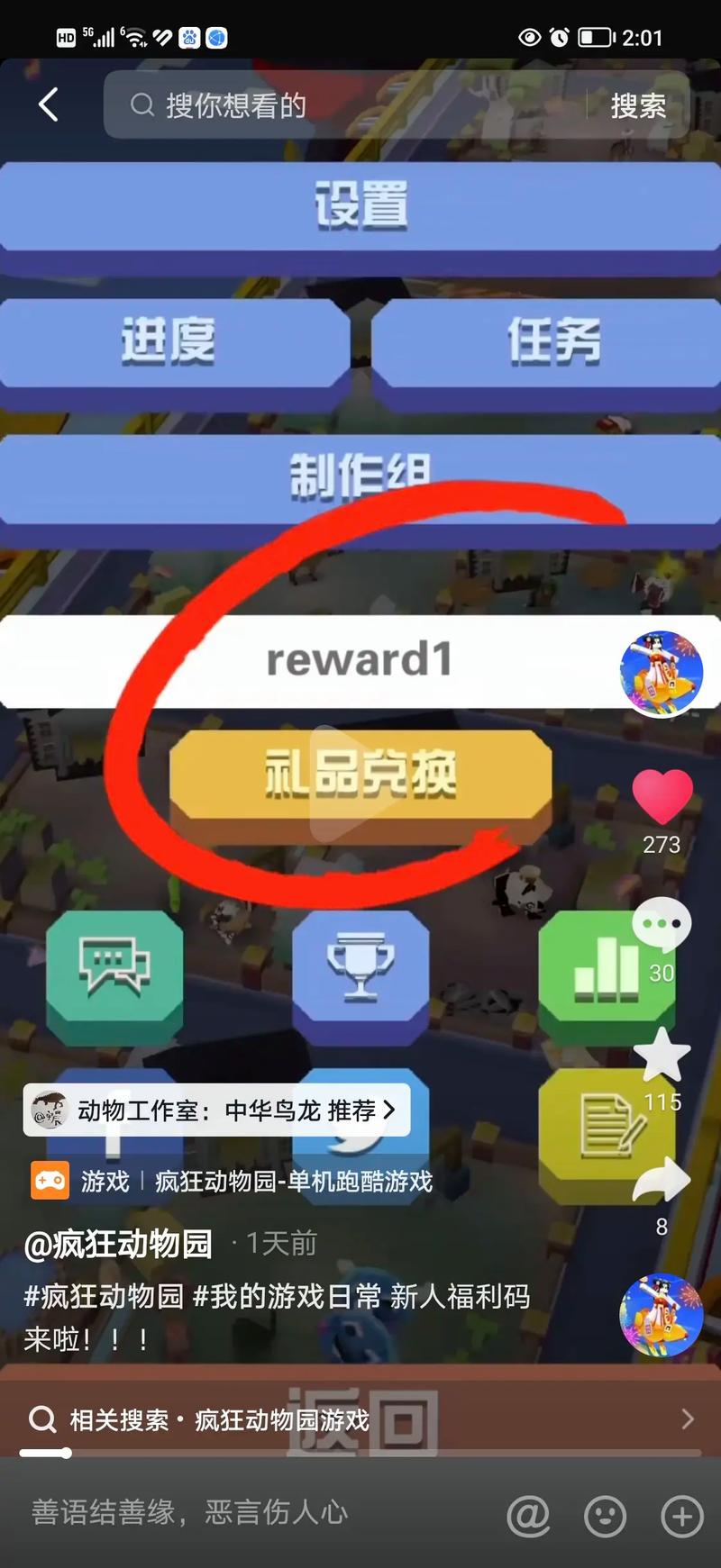Open the comments bubble
The height and width of the screenshot is (1568, 721).
click(662, 924)
